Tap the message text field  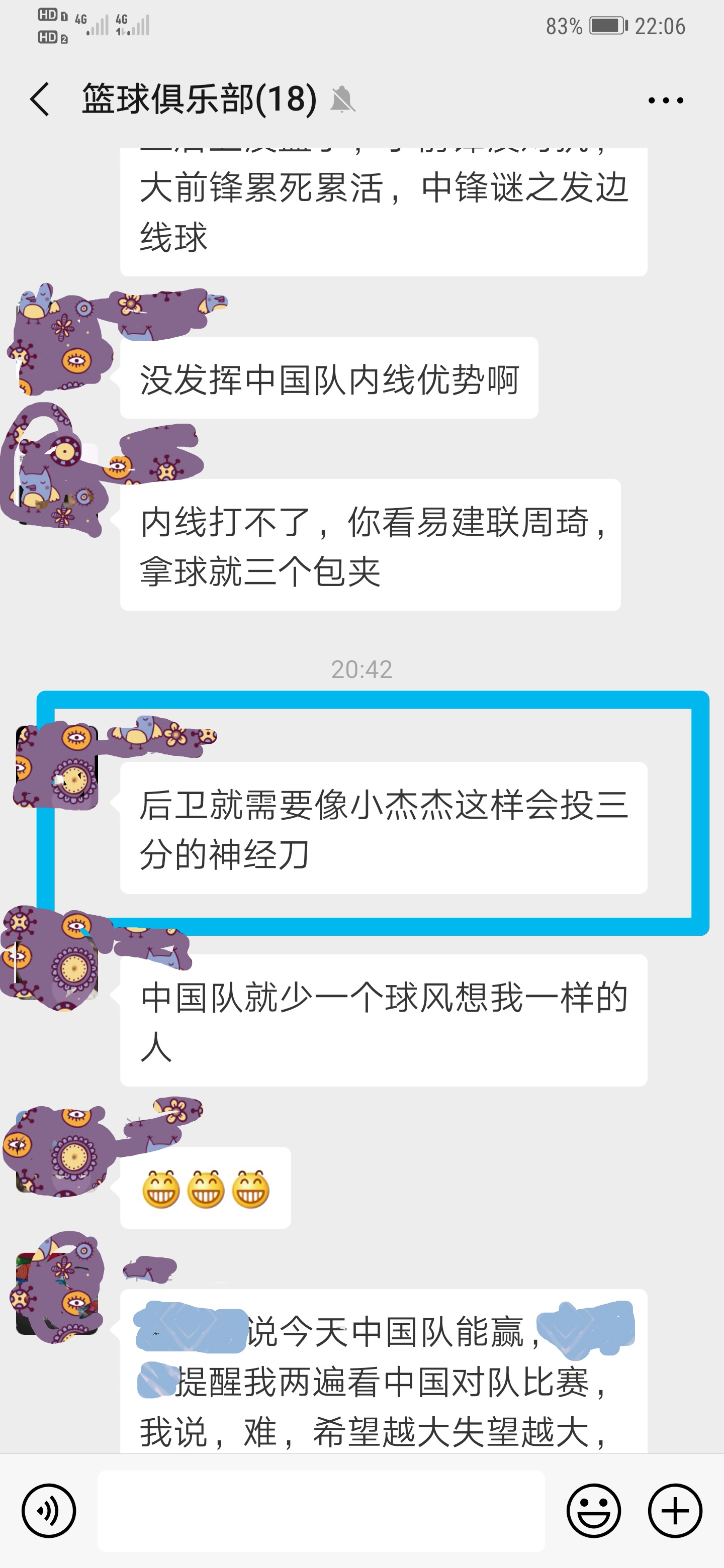321,1510
